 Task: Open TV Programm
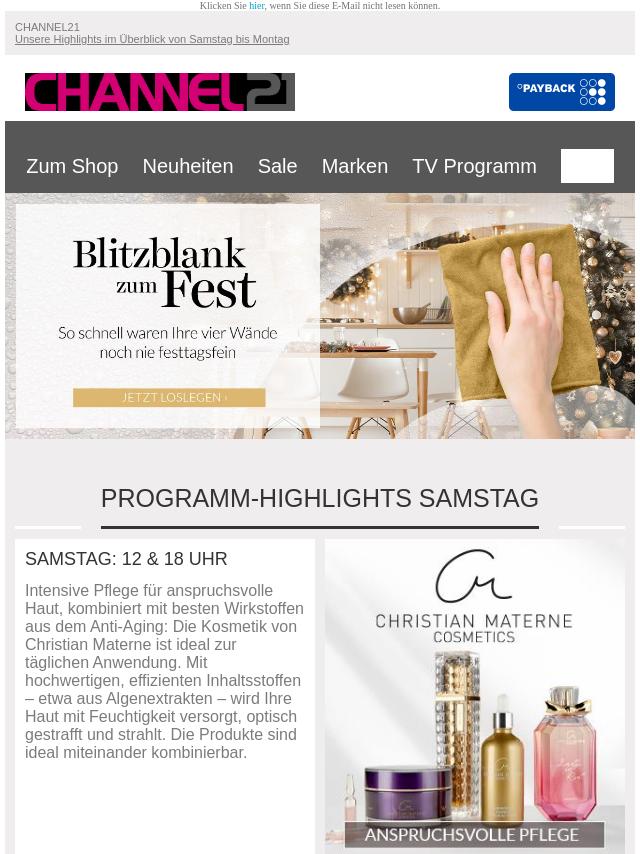point(474,166)
